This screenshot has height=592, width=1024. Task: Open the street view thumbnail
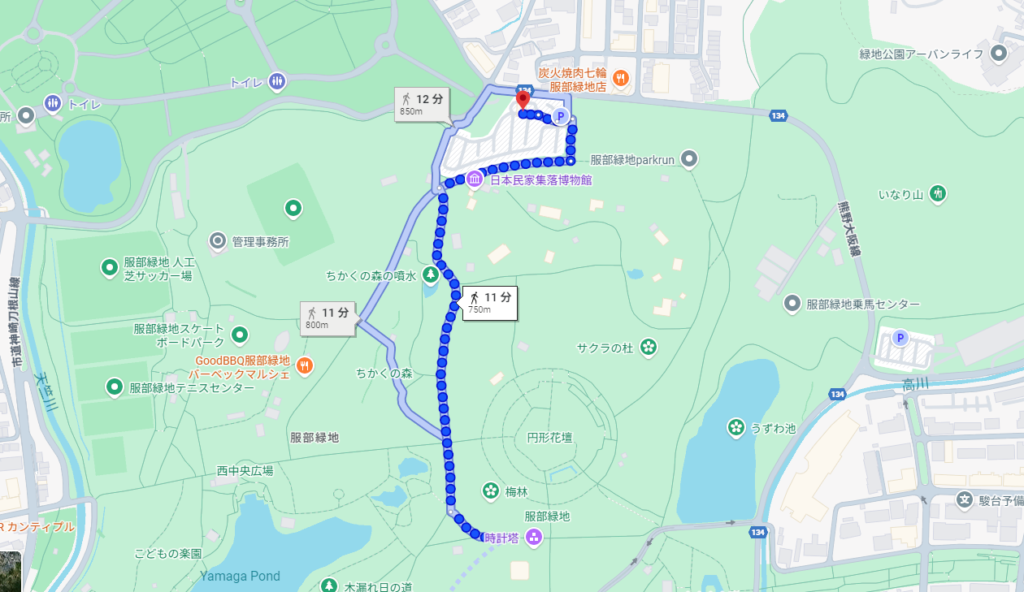pos(10,572)
